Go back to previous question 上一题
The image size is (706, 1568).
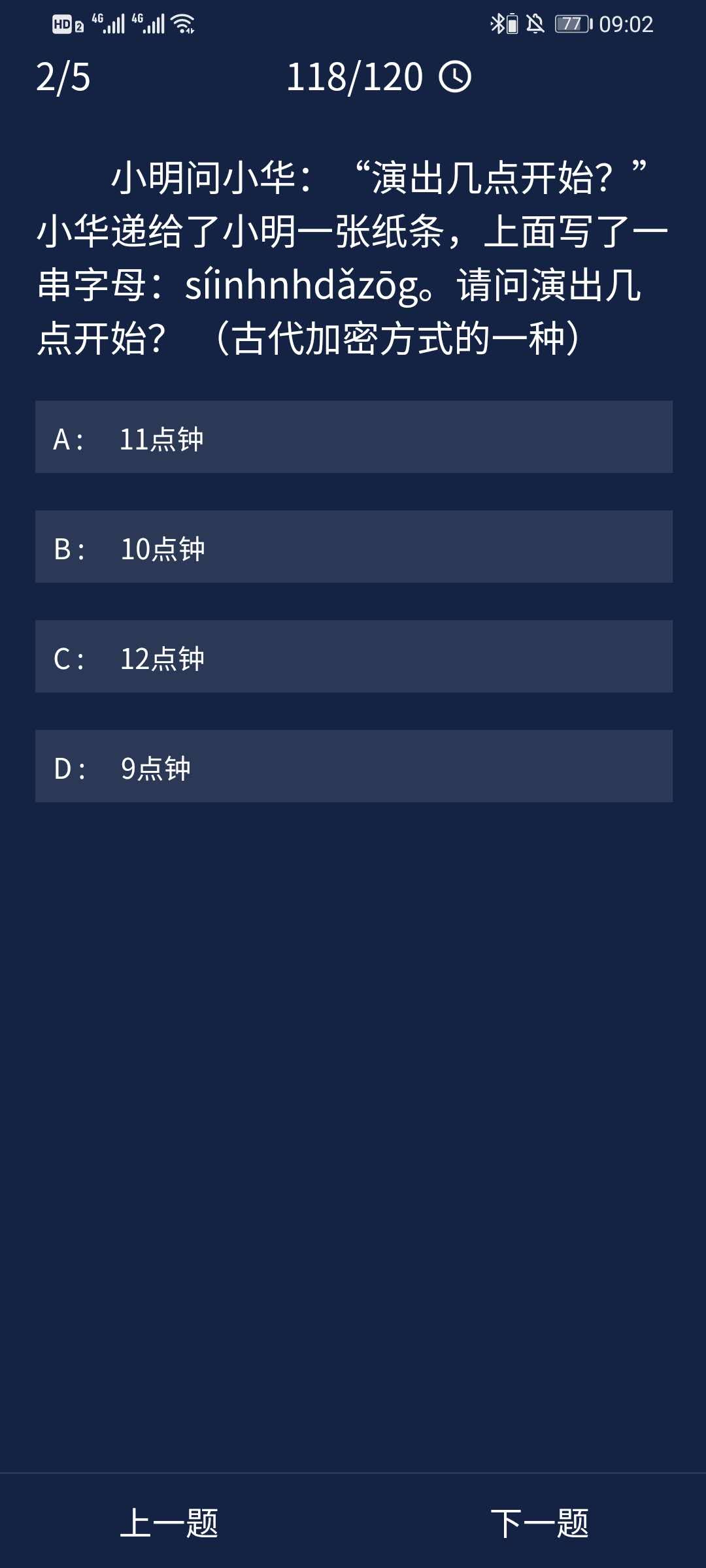pyautogui.click(x=169, y=1523)
